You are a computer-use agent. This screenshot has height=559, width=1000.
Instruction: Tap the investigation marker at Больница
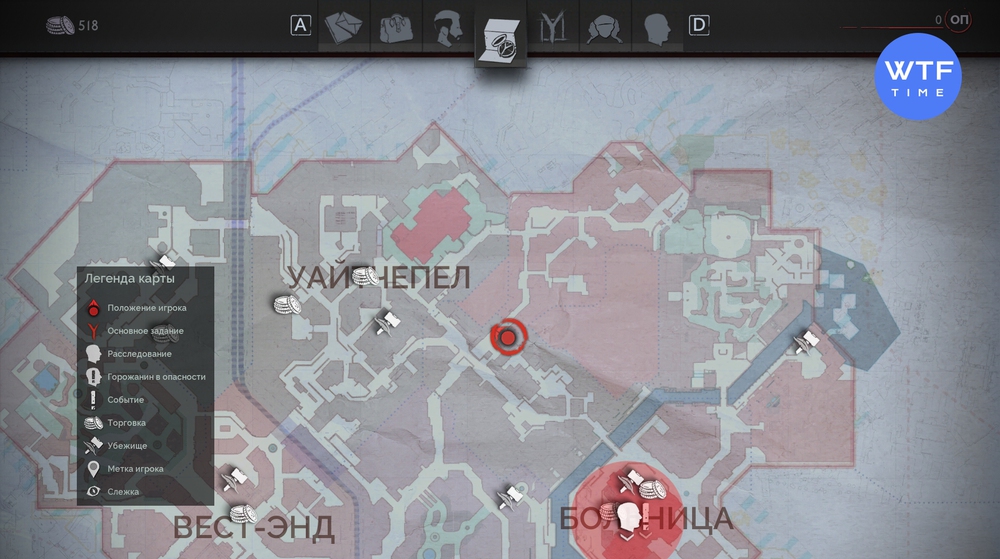click(x=629, y=518)
